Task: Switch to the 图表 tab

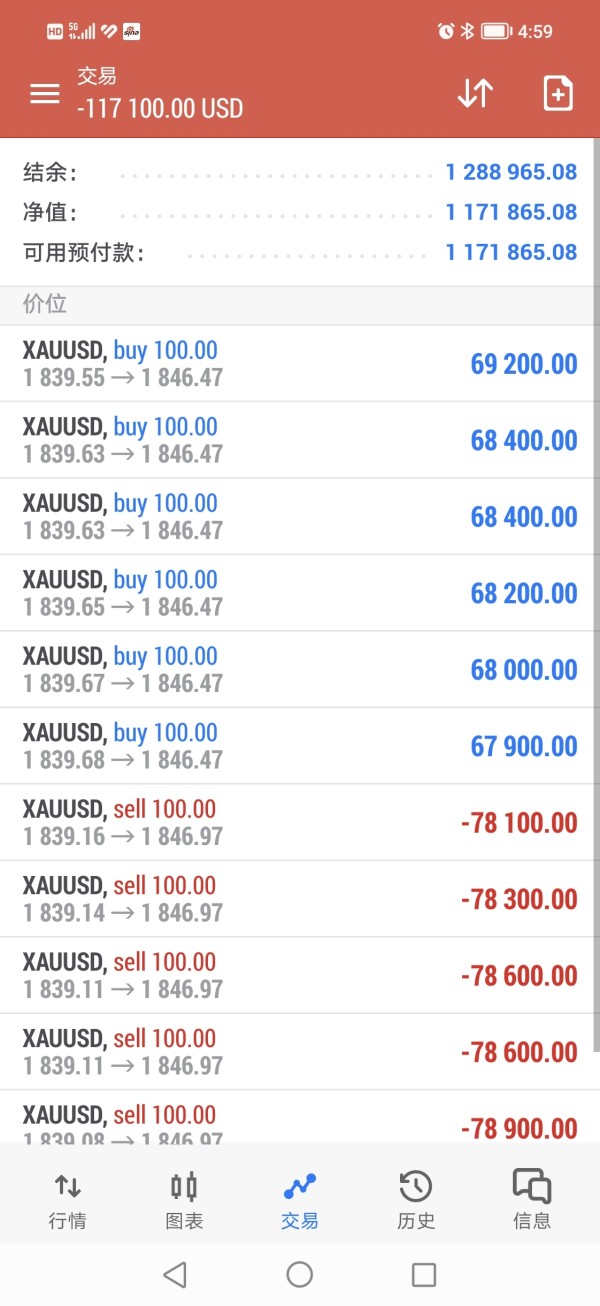Action: coord(184,1199)
